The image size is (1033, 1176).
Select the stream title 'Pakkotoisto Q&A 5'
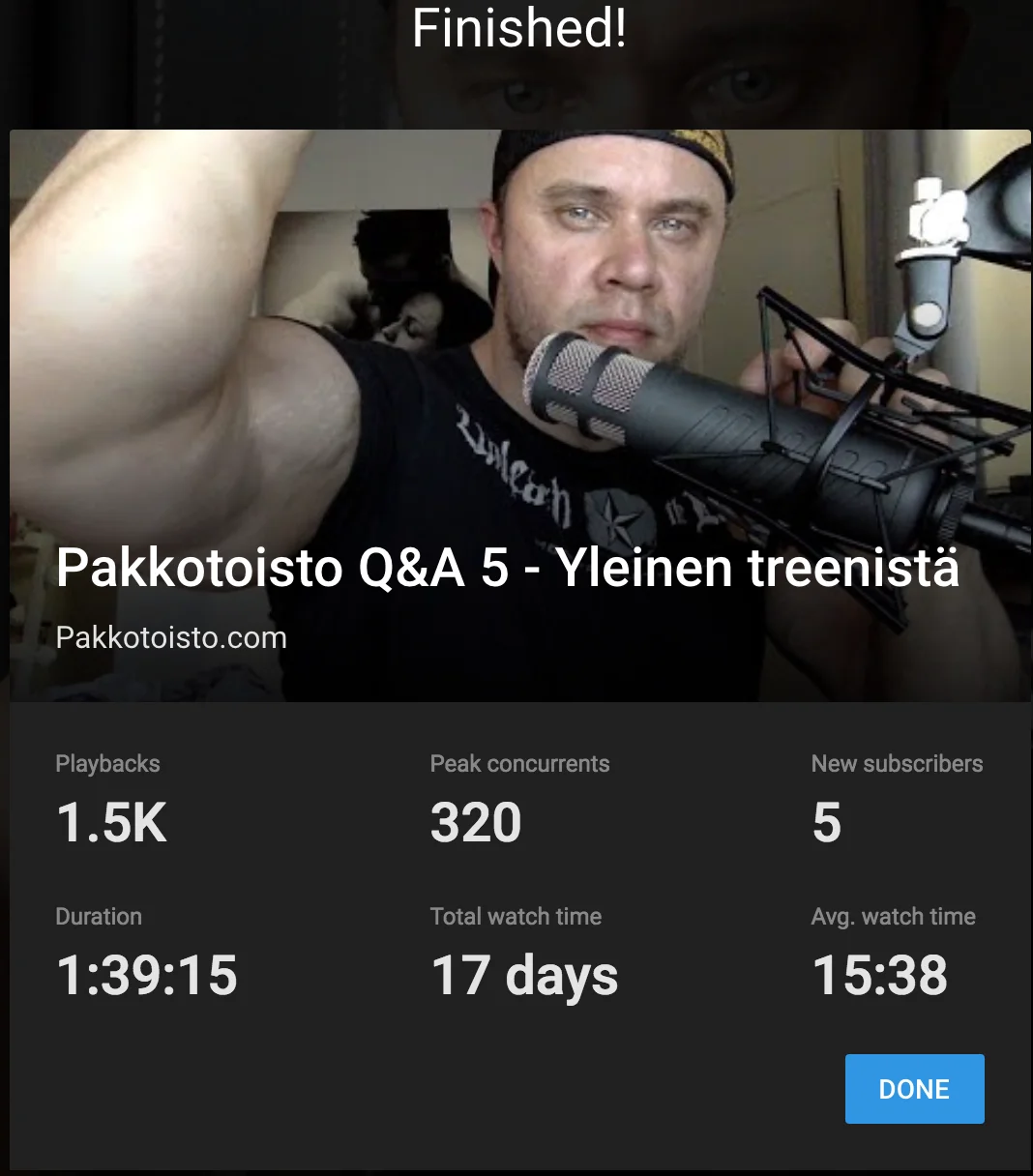508,569
